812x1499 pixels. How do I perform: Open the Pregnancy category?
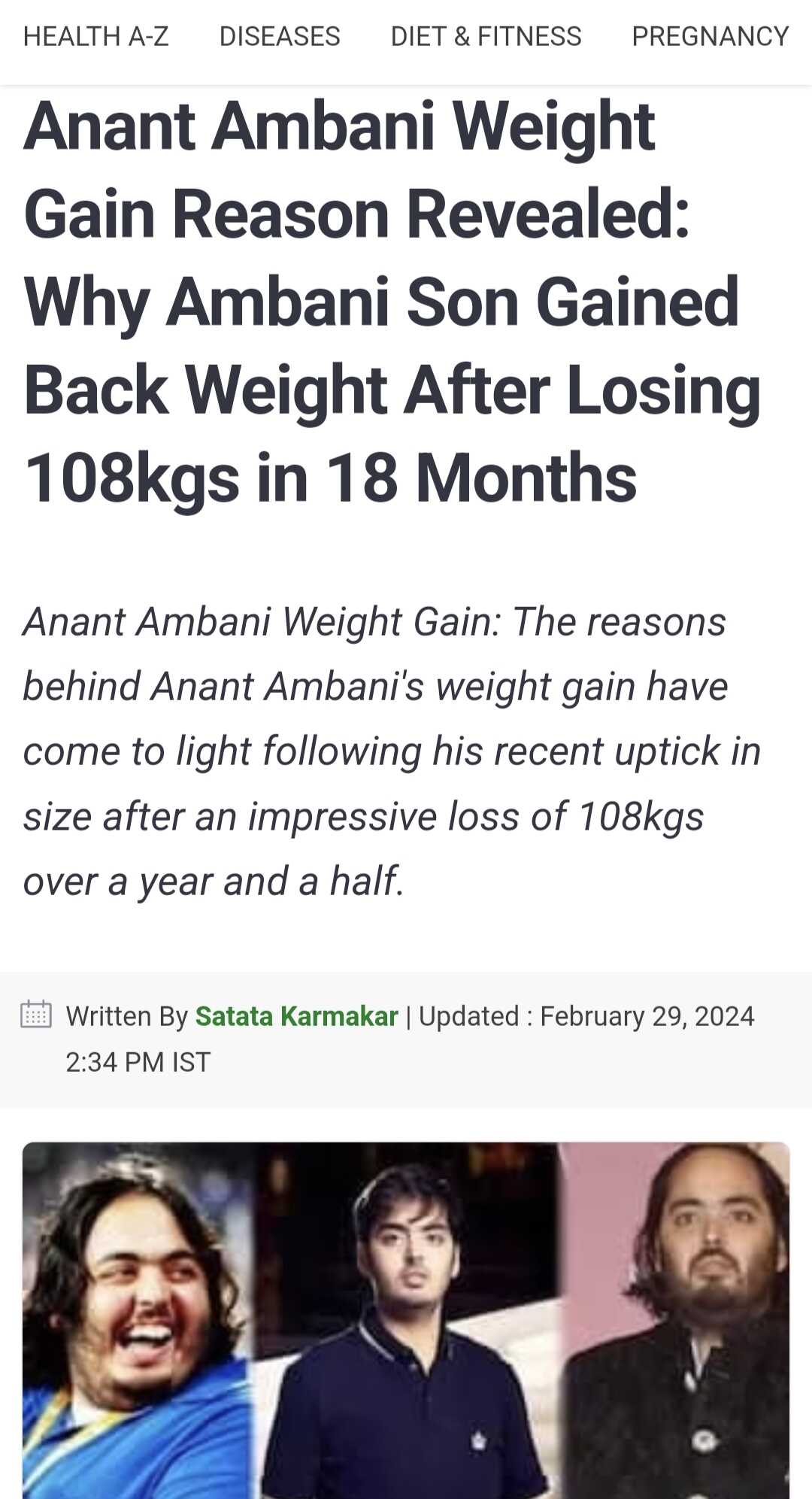710,36
